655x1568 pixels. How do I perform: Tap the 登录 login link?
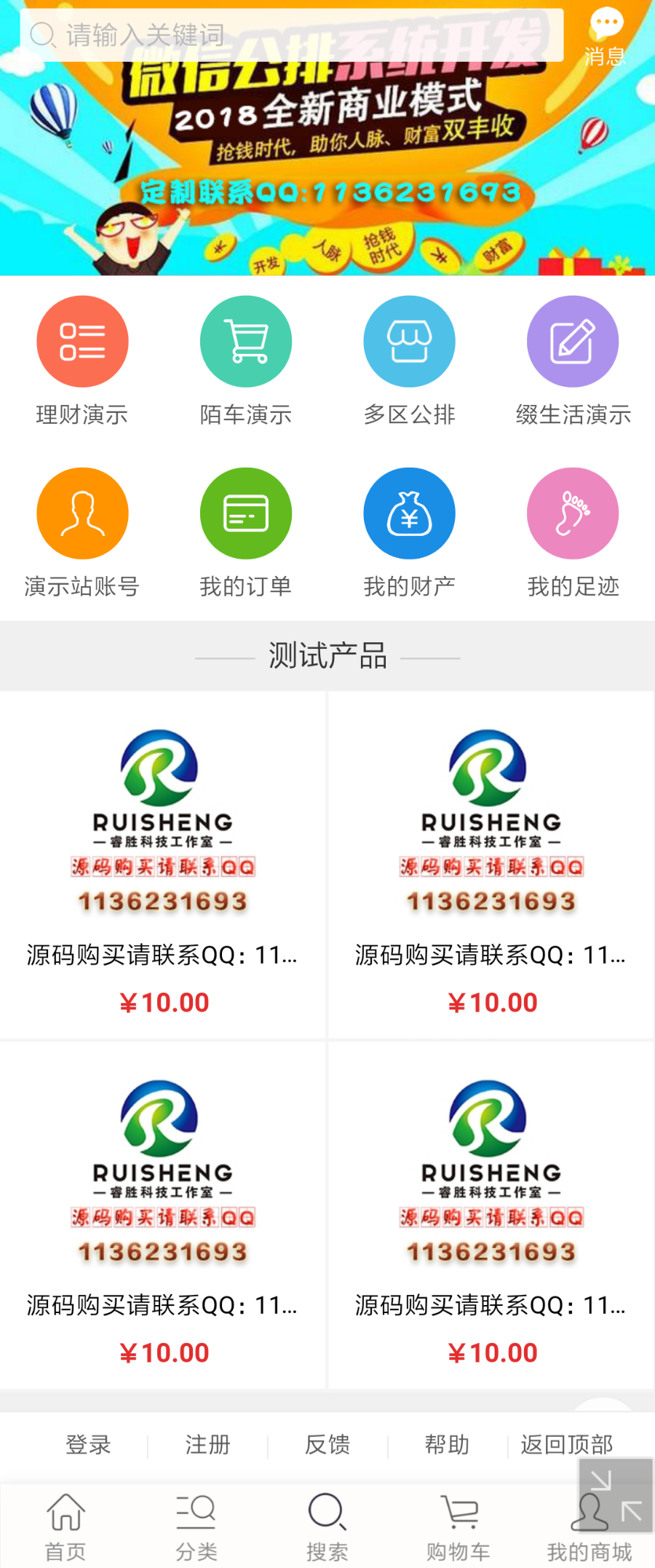pos(88,1445)
